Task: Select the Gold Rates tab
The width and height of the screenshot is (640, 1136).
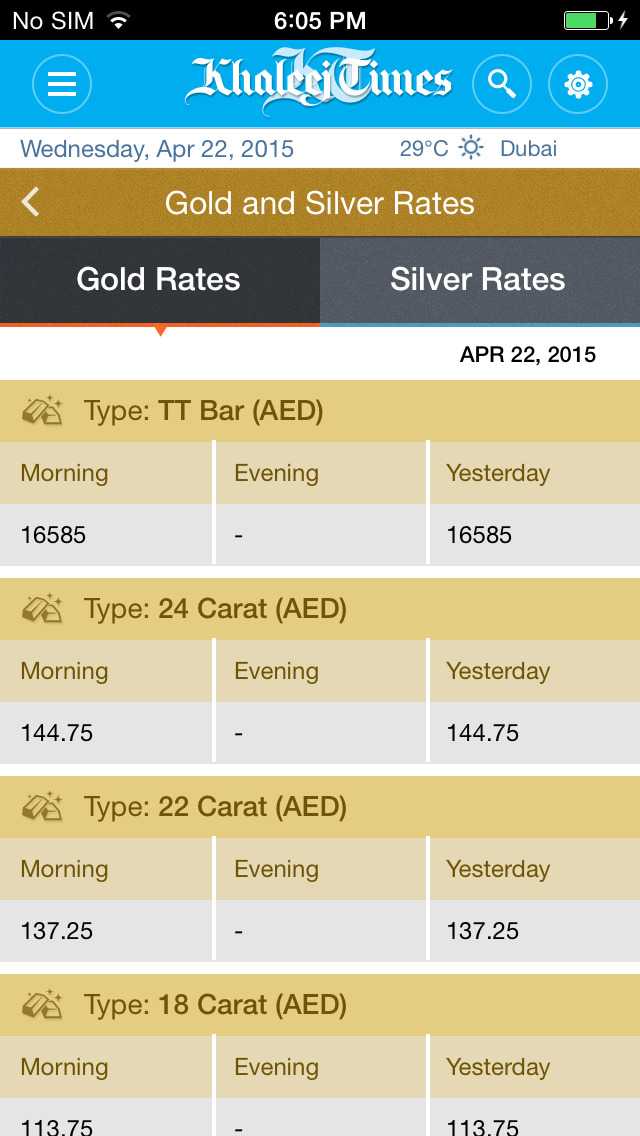Action: (x=159, y=280)
